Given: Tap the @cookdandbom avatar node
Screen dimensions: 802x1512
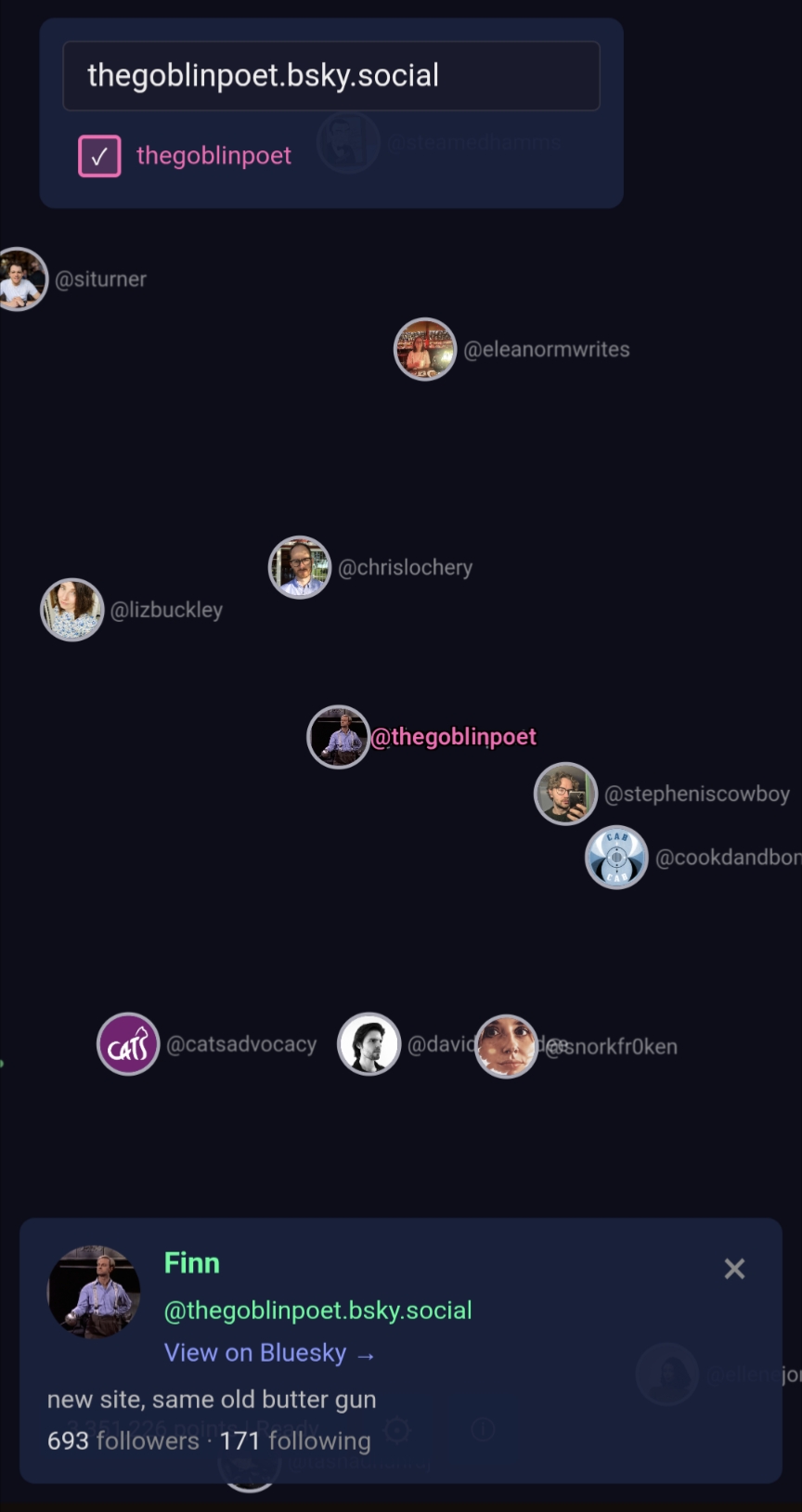Looking at the screenshot, I should (616, 857).
